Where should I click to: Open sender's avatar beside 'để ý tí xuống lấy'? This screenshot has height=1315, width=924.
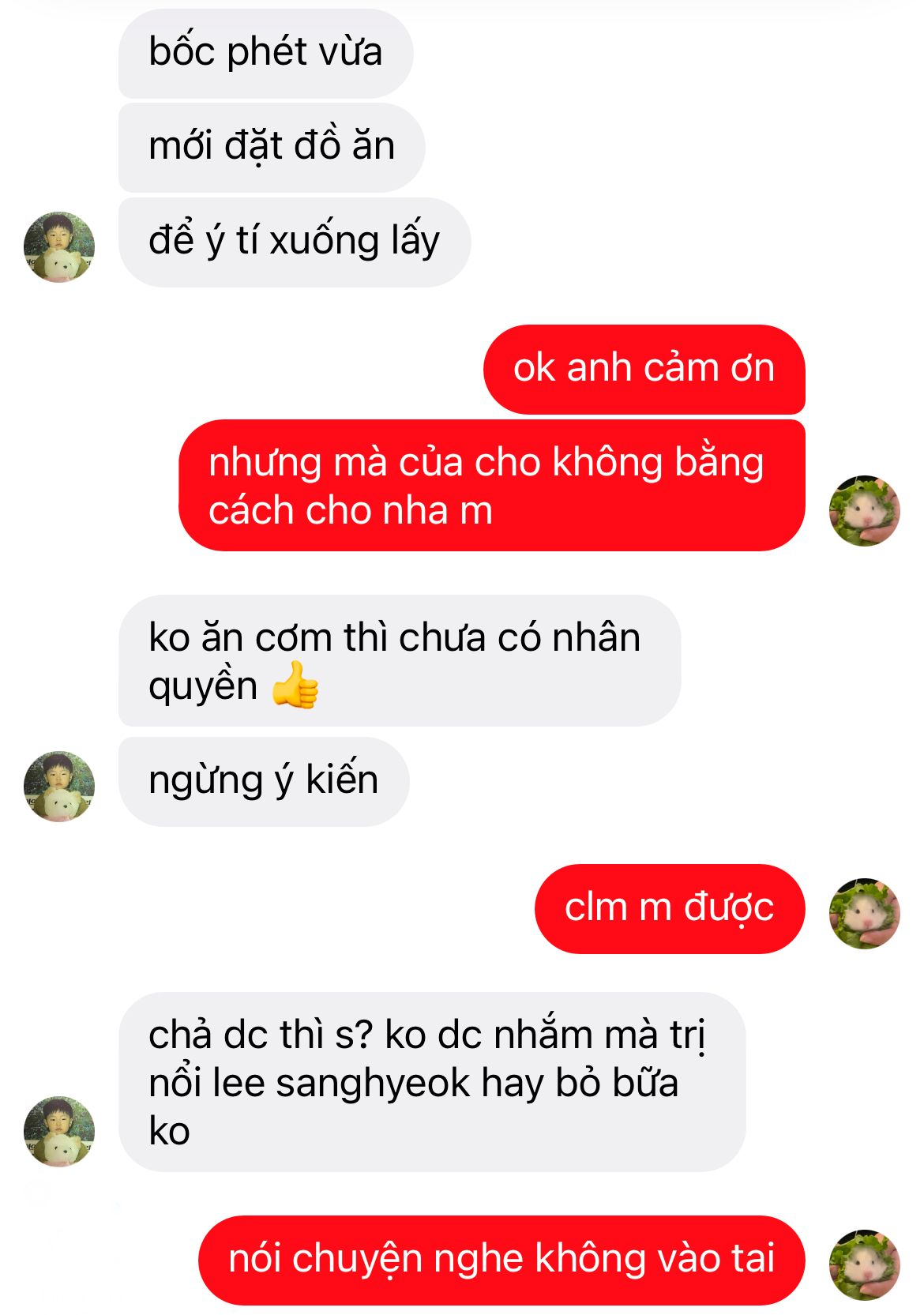click(59, 246)
